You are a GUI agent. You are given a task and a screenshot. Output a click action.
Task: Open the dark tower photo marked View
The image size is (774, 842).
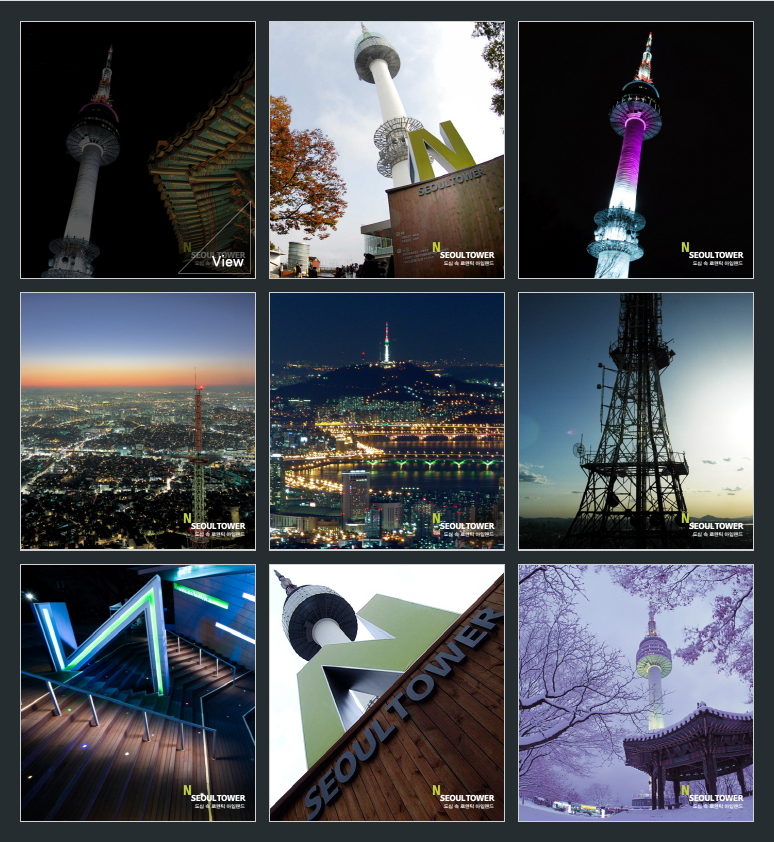pos(138,150)
